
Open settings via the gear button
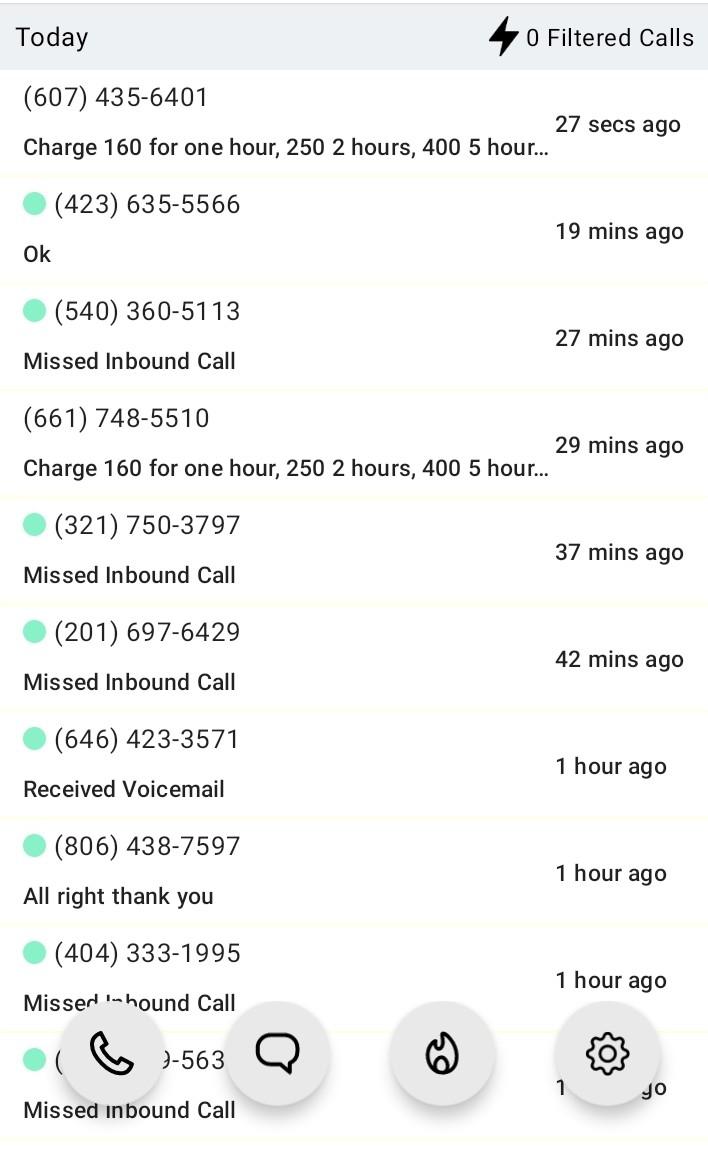[x=607, y=1053]
